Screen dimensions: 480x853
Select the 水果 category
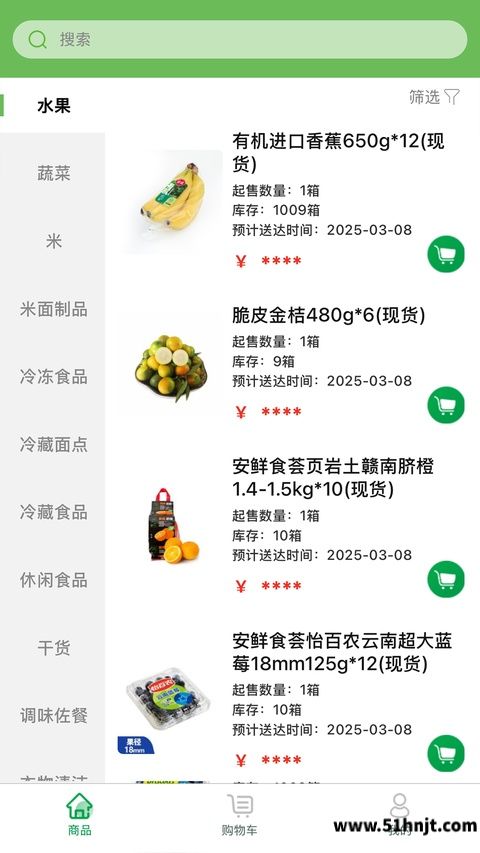[53, 106]
